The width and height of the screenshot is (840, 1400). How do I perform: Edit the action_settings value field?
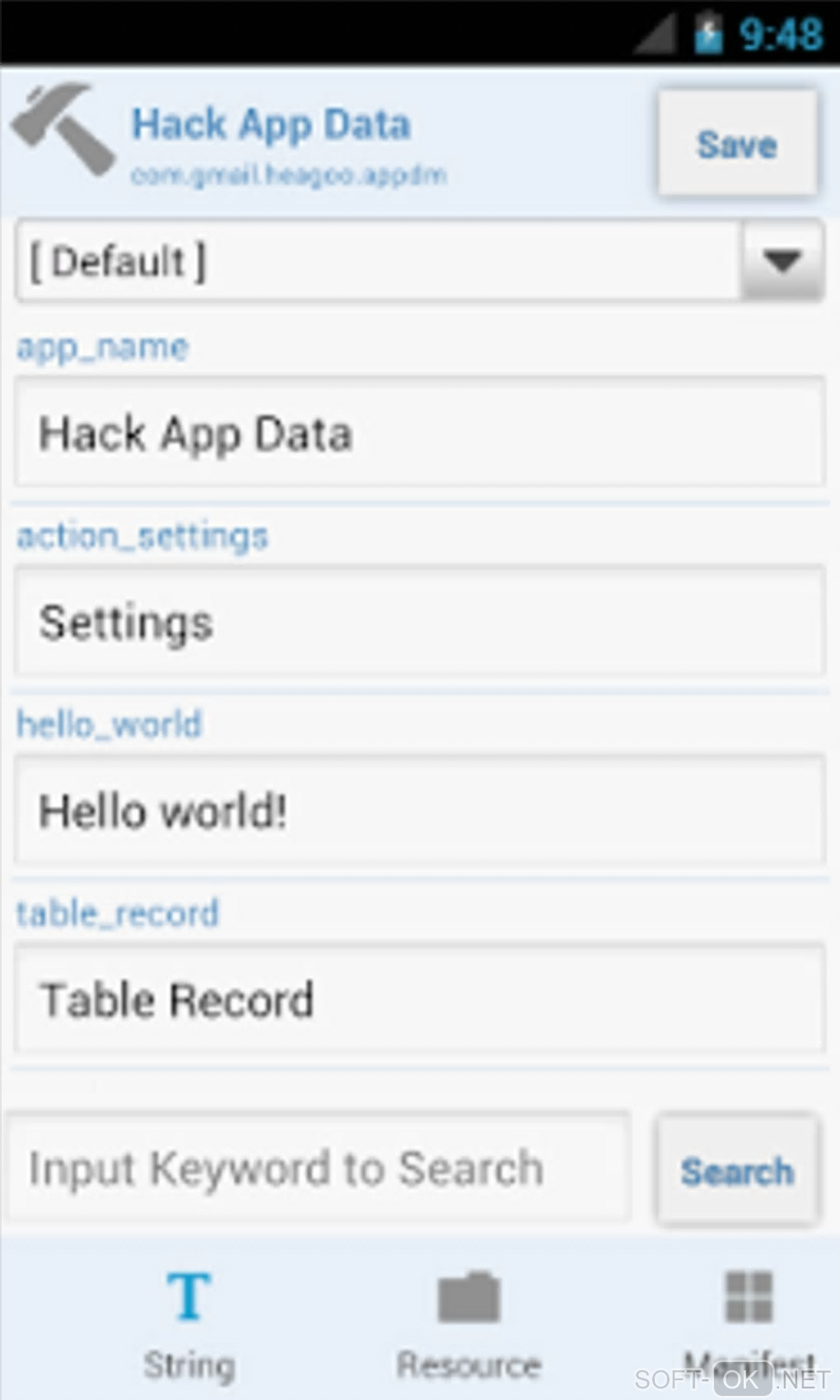(418, 623)
